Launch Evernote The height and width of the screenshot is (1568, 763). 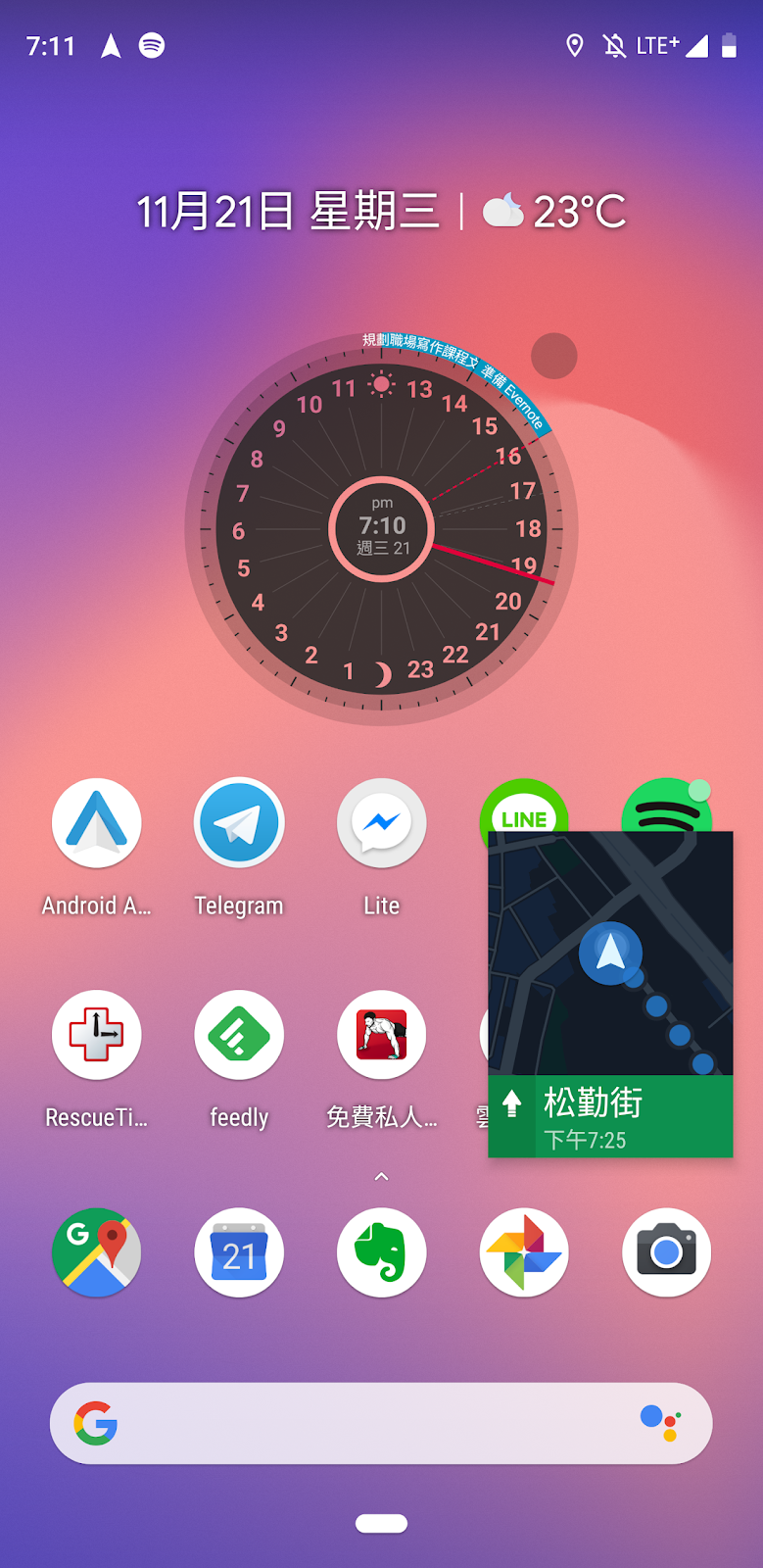coord(382,1252)
